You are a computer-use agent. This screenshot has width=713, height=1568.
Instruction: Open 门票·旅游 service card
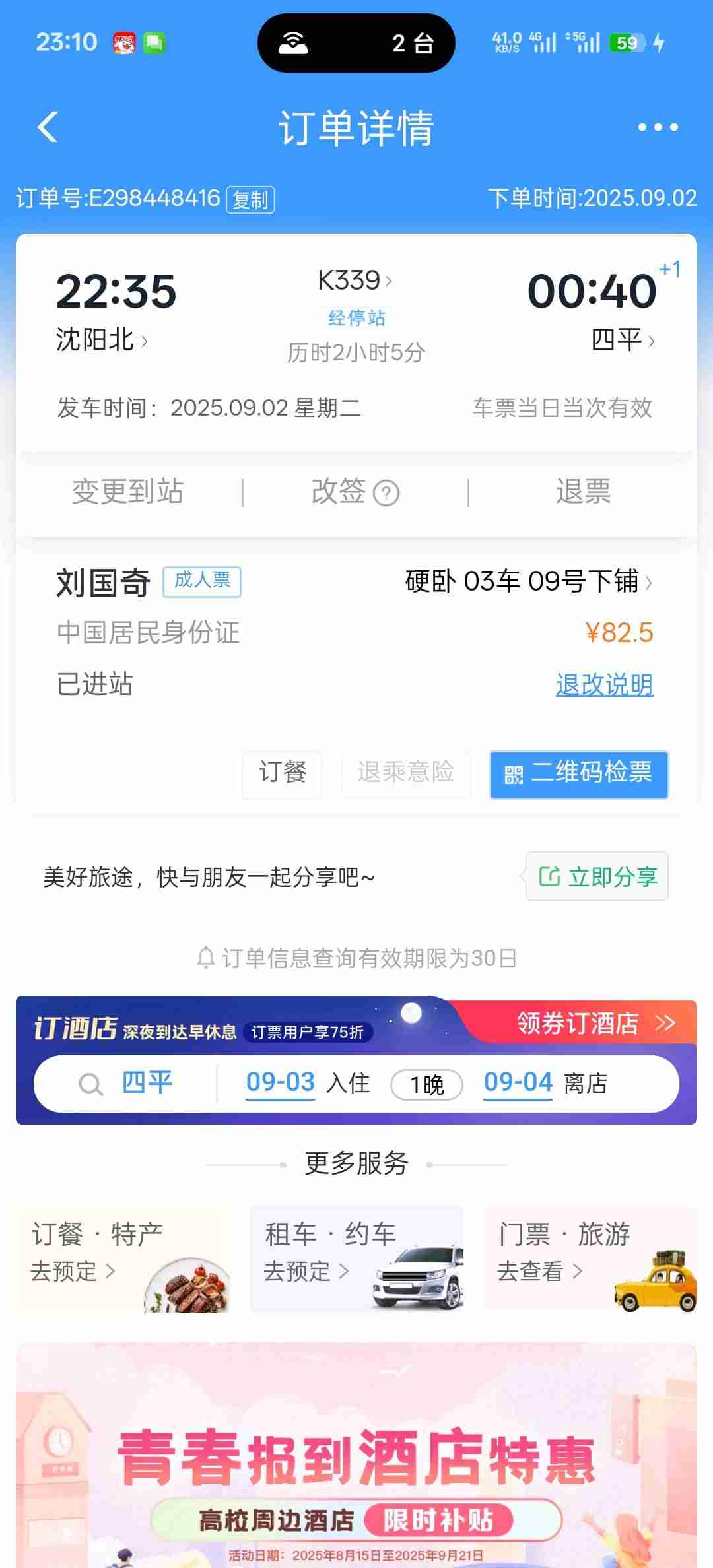tap(590, 1258)
